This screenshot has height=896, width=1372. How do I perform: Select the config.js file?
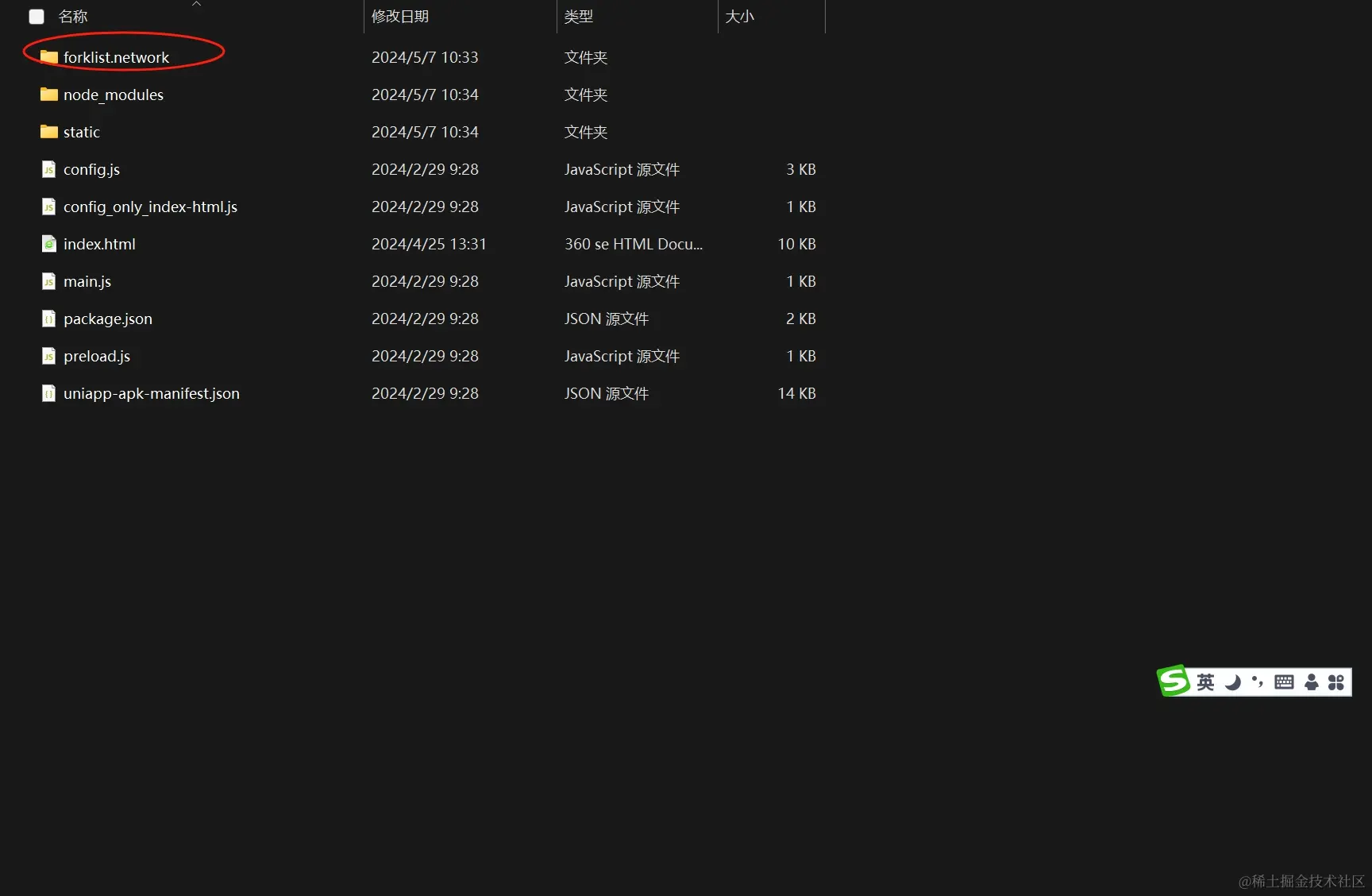pyautogui.click(x=91, y=169)
